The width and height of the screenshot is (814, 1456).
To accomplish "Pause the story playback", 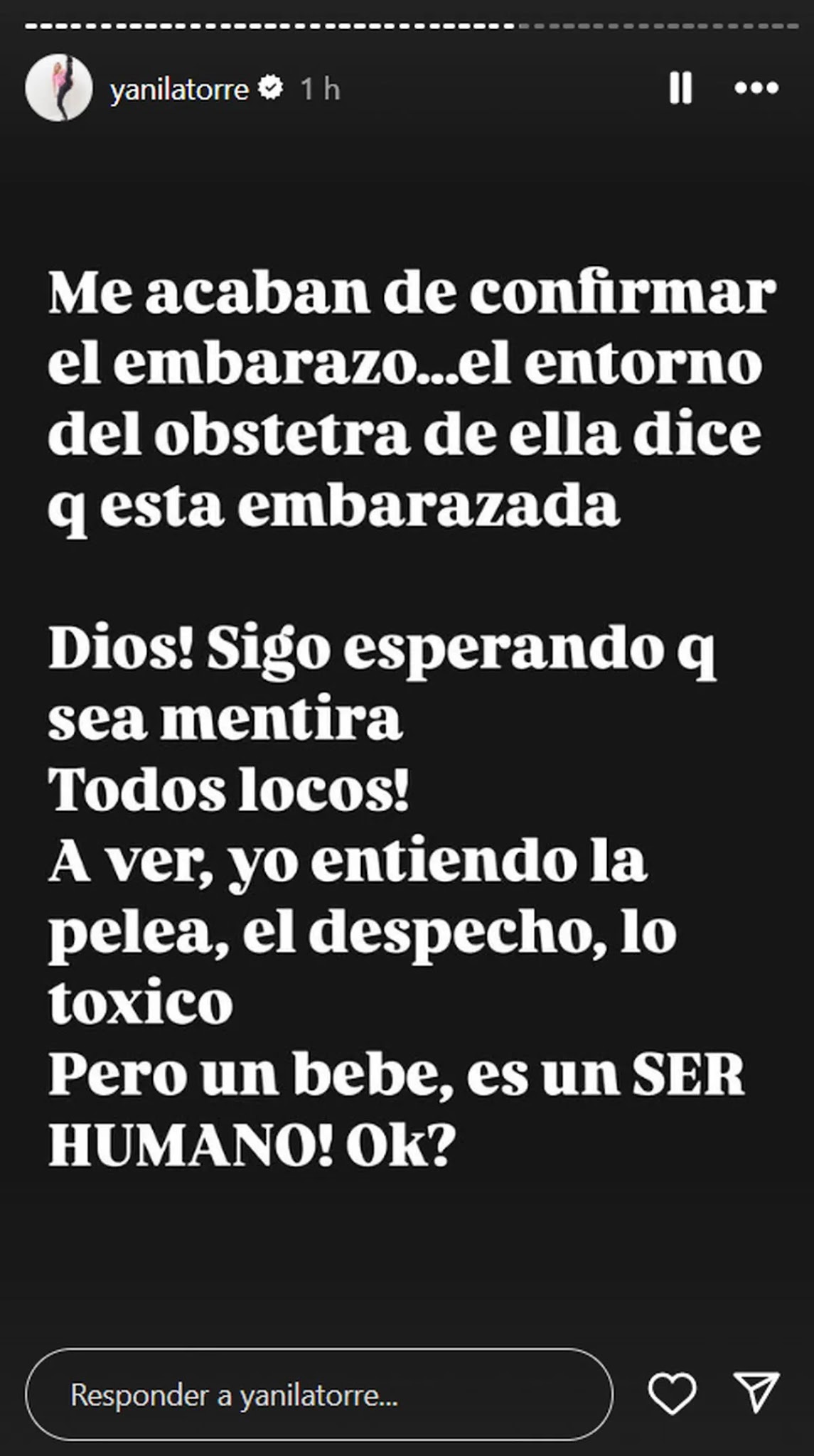I will tap(680, 88).
